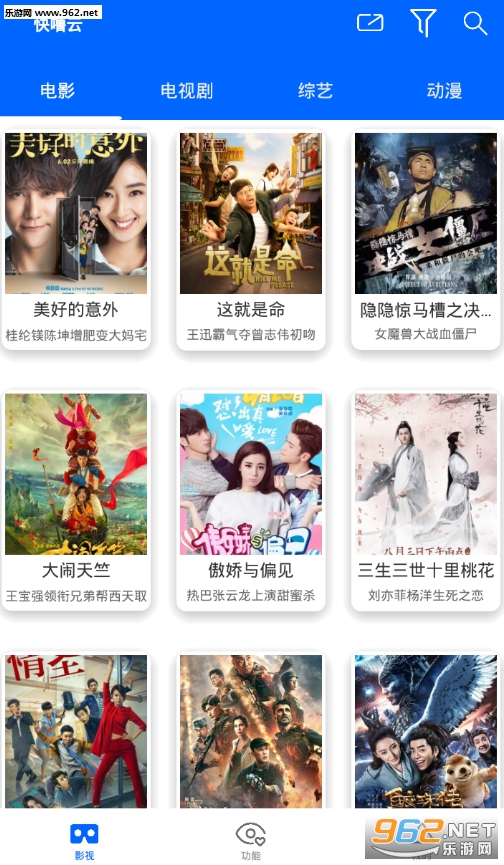Switch to the 动漫 tab
The image size is (504, 865).
[x=444, y=90]
